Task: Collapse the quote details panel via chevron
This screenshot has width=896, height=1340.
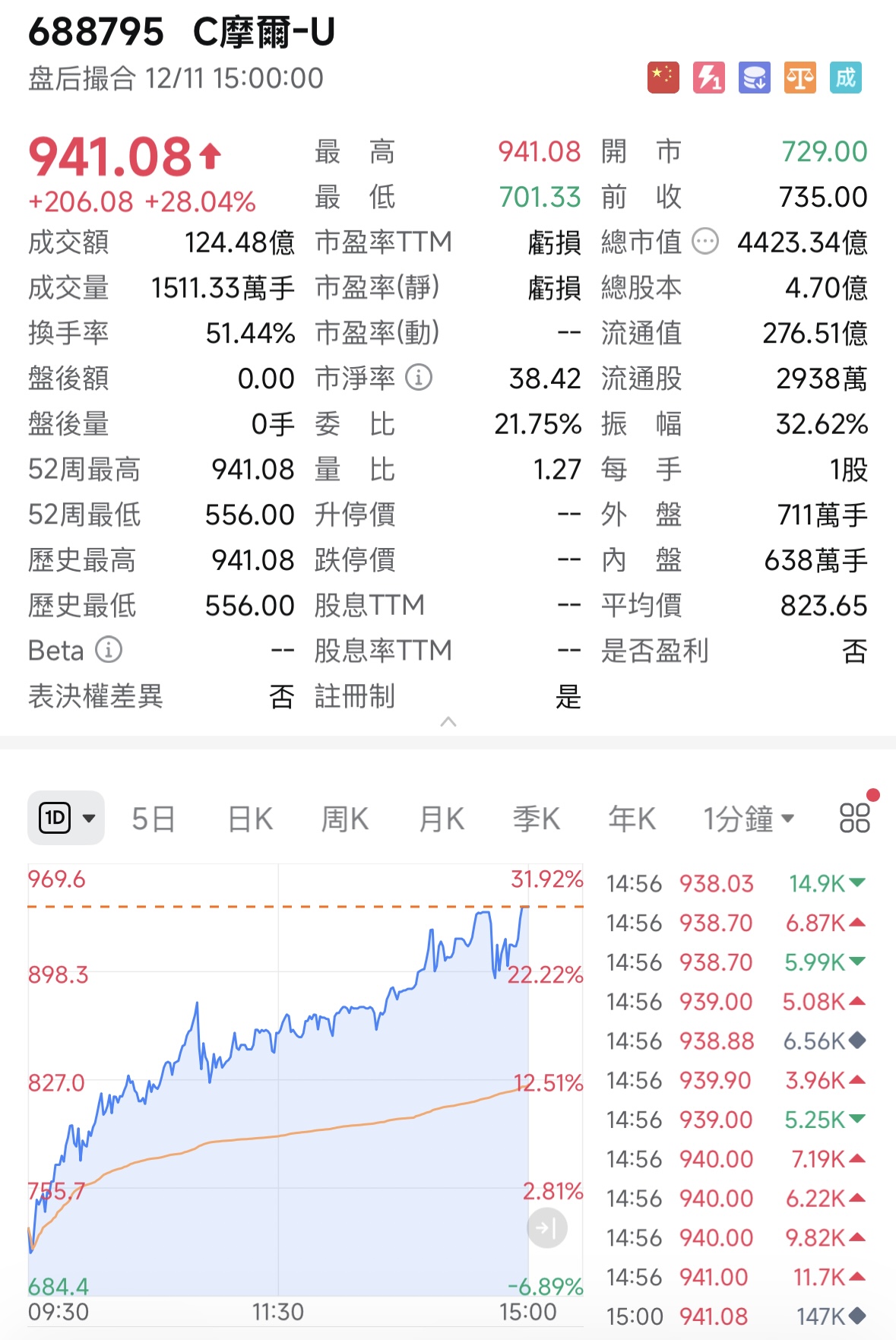Action: (x=448, y=721)
